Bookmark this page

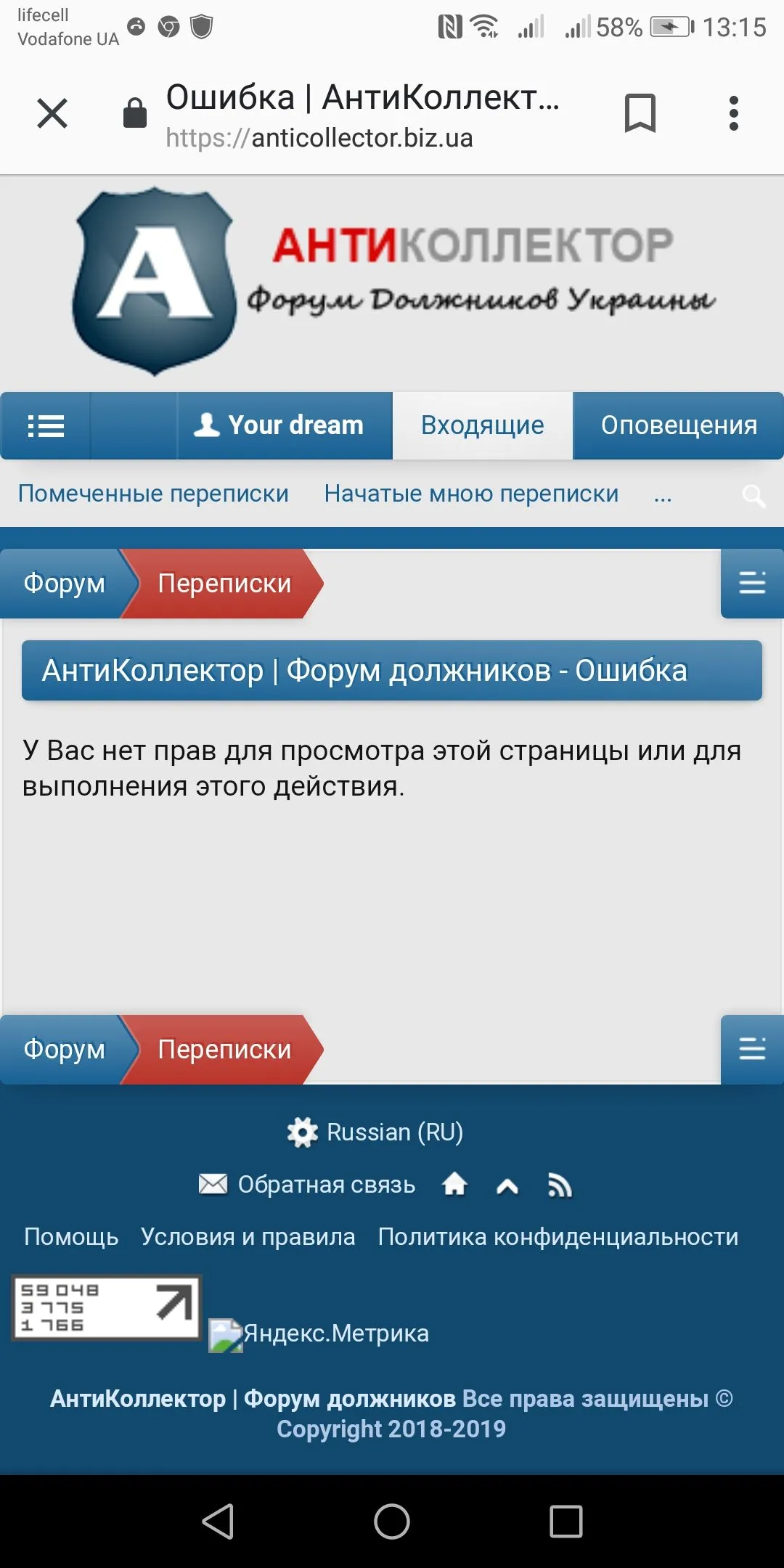[640, 113]
